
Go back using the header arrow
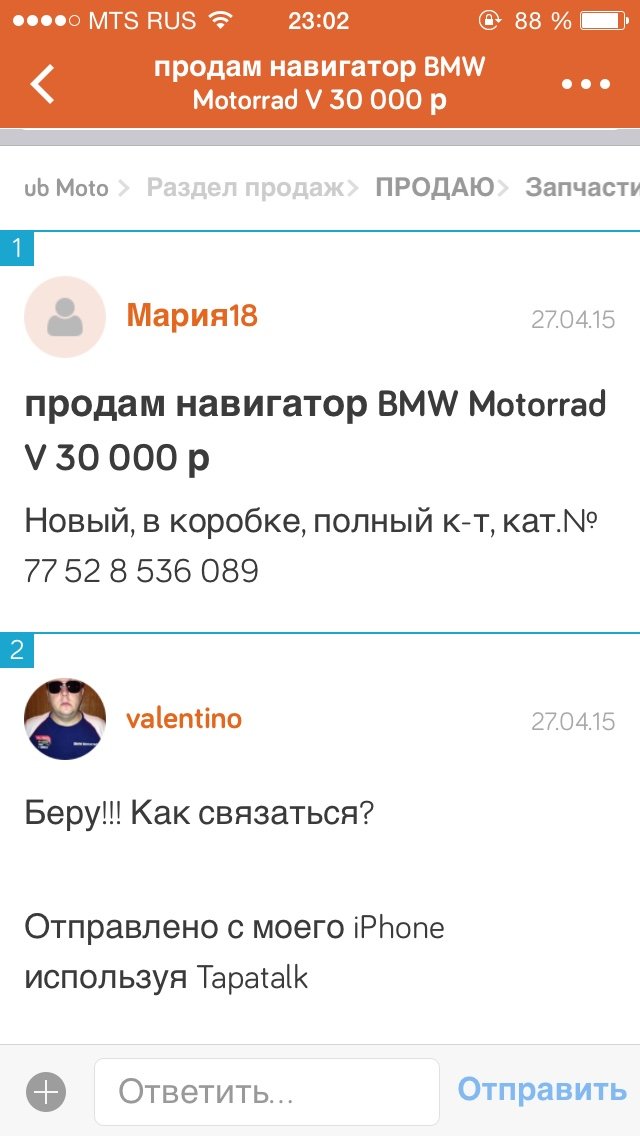[42, 84]
